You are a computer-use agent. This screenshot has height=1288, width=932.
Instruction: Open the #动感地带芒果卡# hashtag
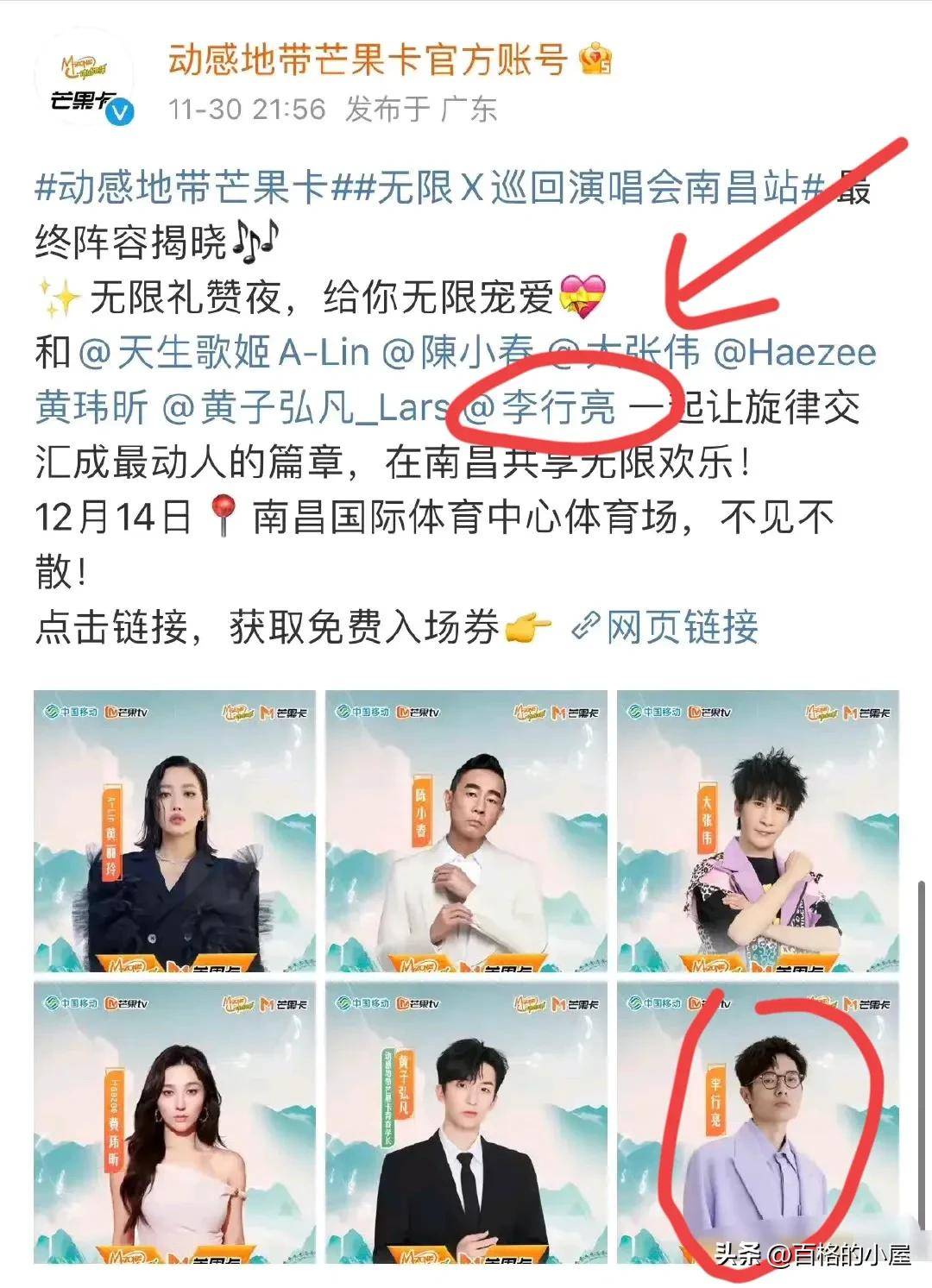pyautogui.click(x=182, y=187)
